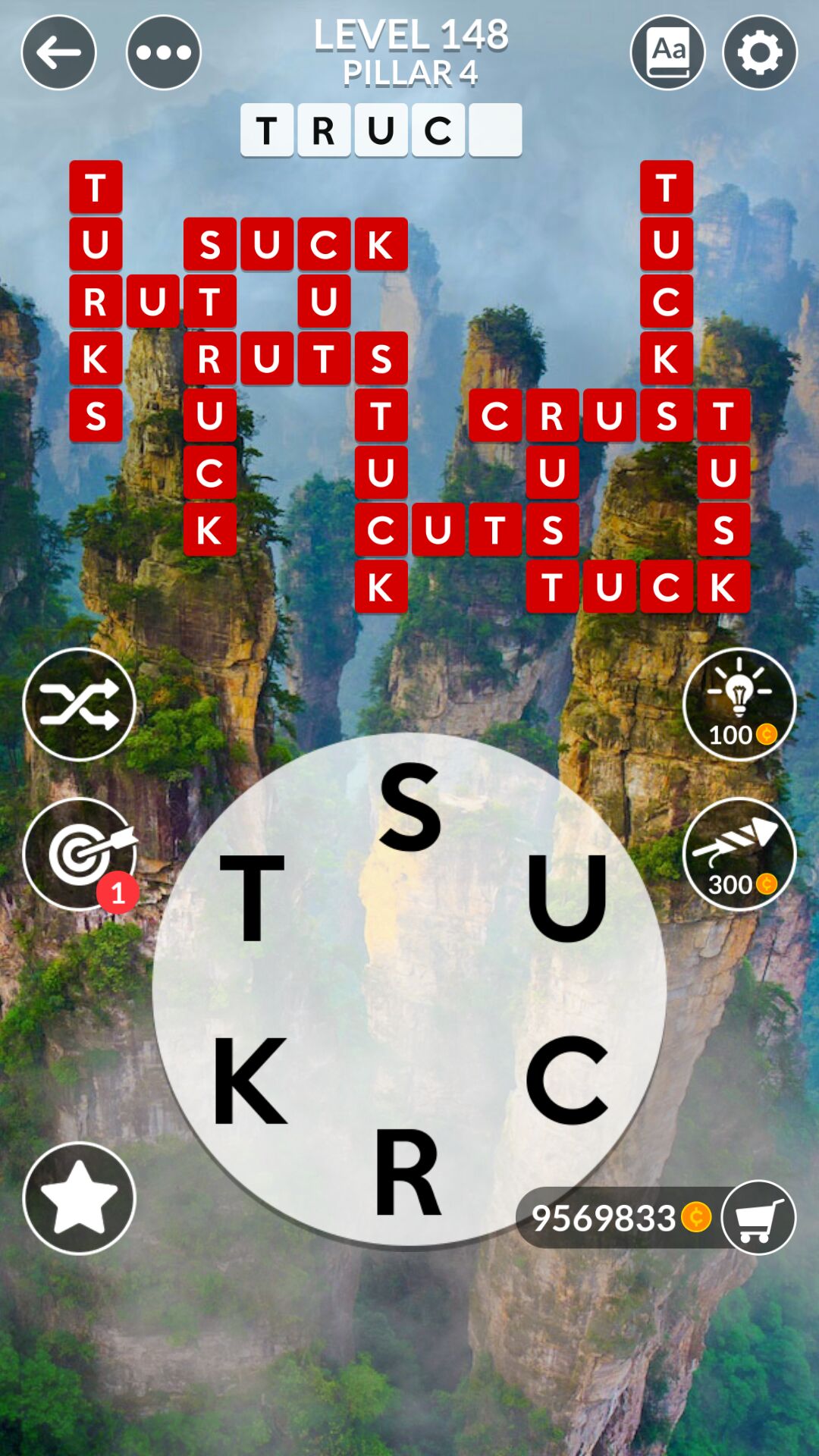Open the settings gear

(x=759, y=52)
